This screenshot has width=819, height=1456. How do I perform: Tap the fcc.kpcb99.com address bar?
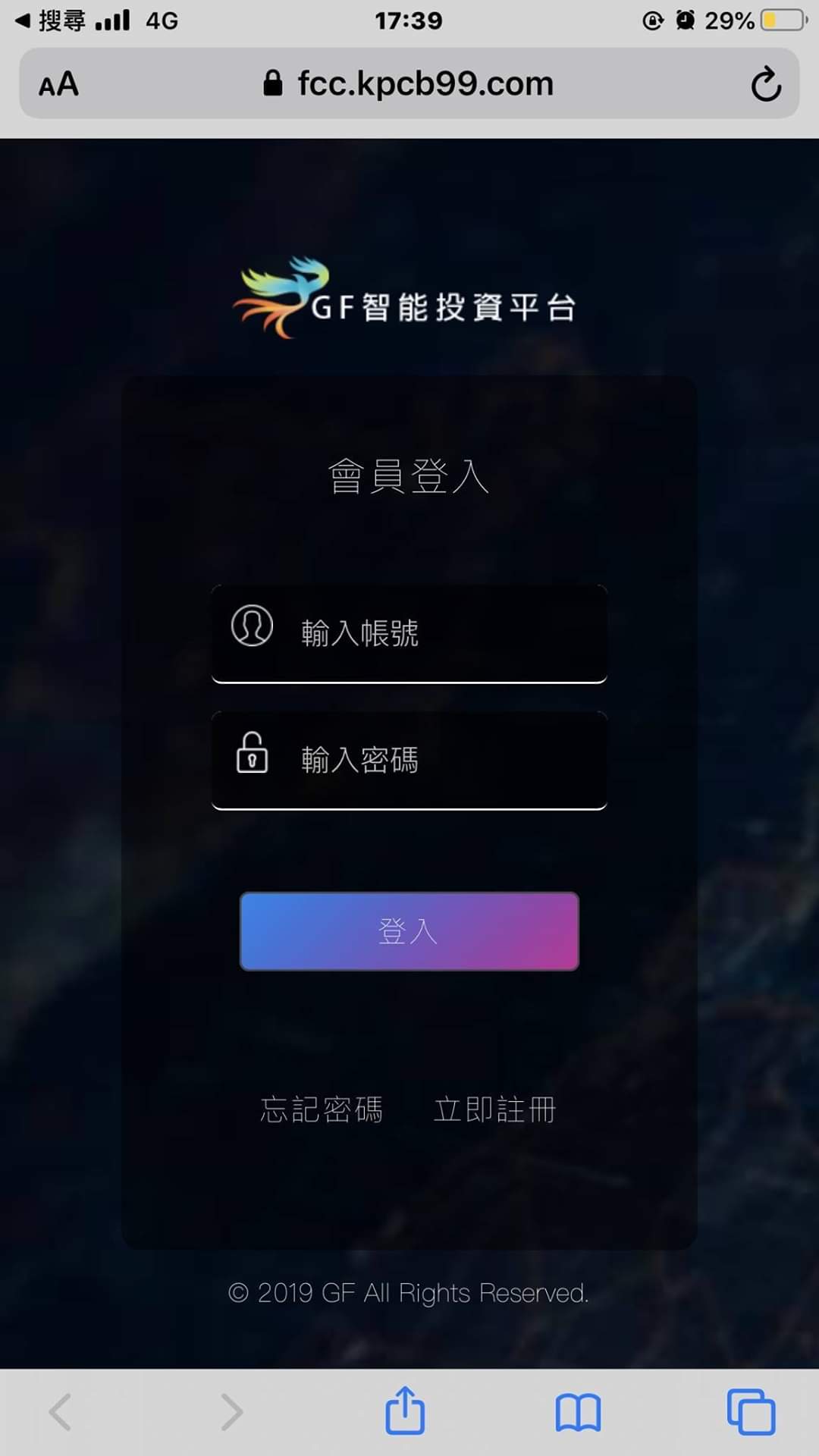click(x=409, y=84)
